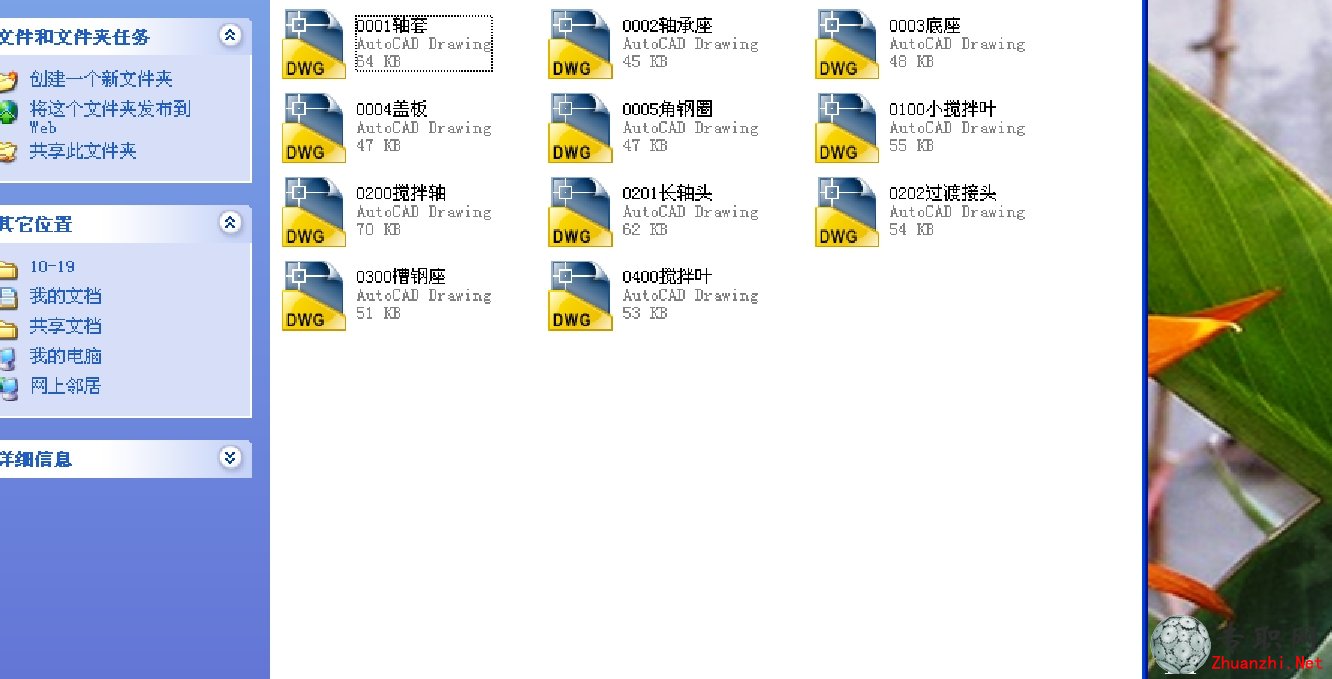1332x679 pixels.
Task: Select the 0003底座 drawing
Action: tap(847, 44)
